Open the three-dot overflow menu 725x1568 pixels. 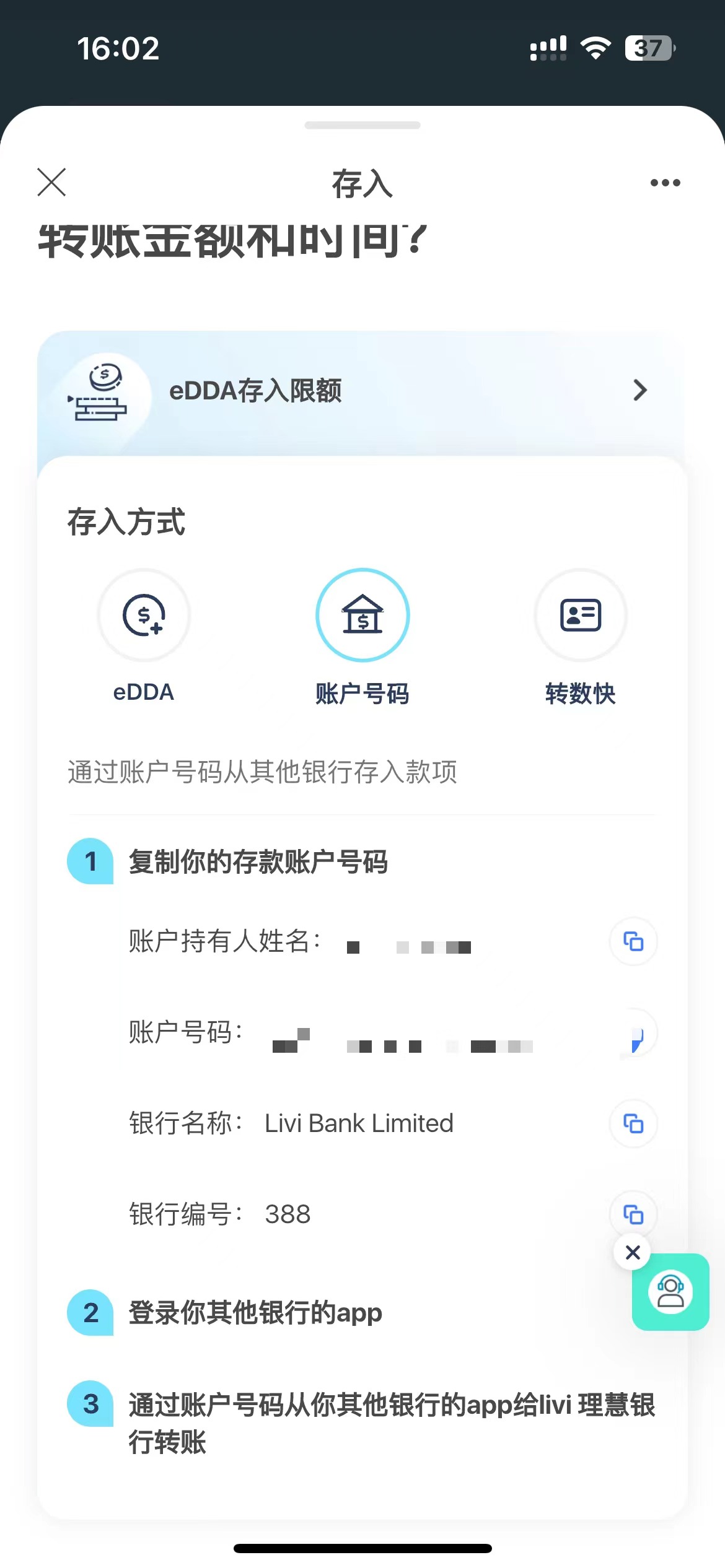pyautogui.click(x=665, y=183)
